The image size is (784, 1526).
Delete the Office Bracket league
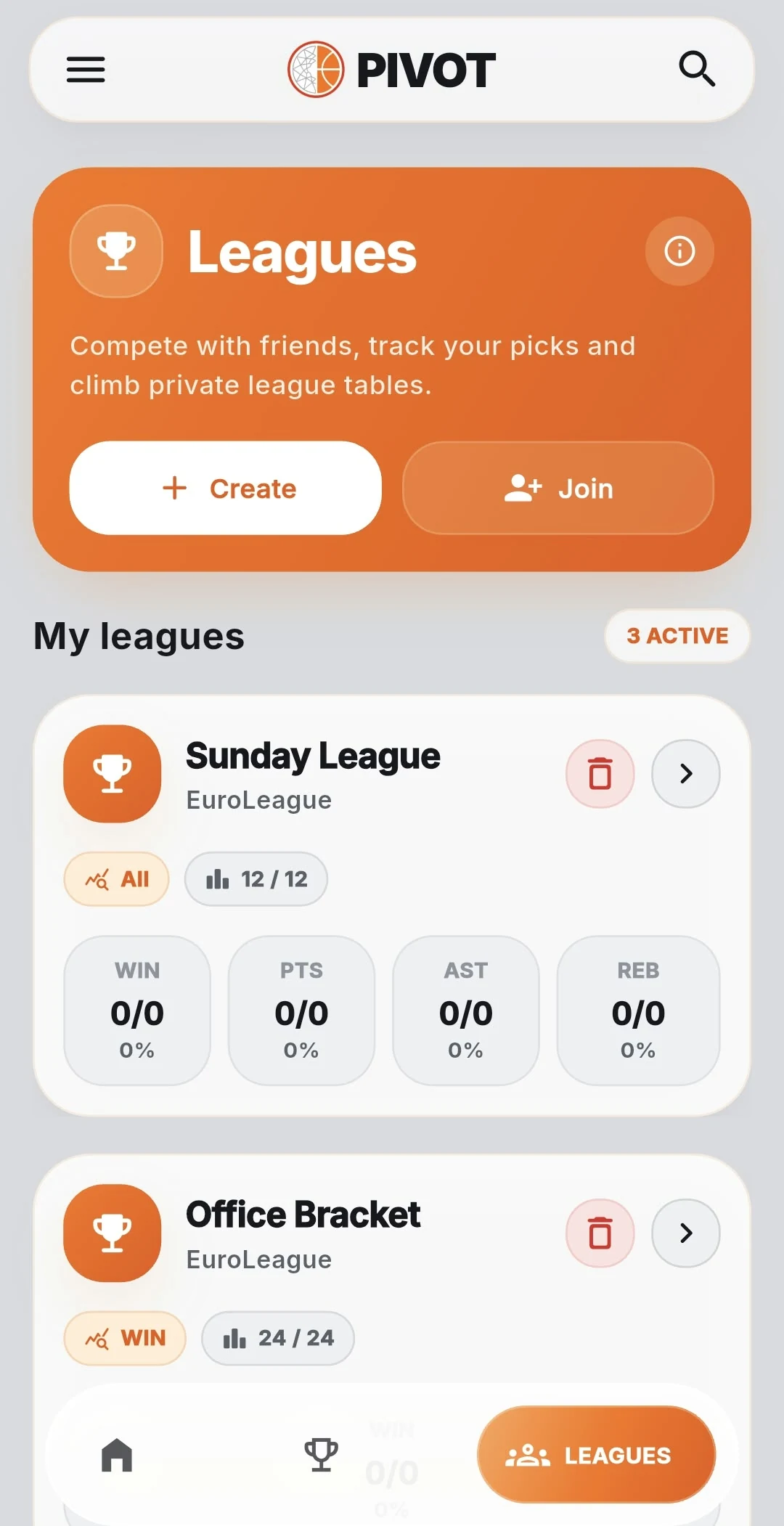[600, 1233]
